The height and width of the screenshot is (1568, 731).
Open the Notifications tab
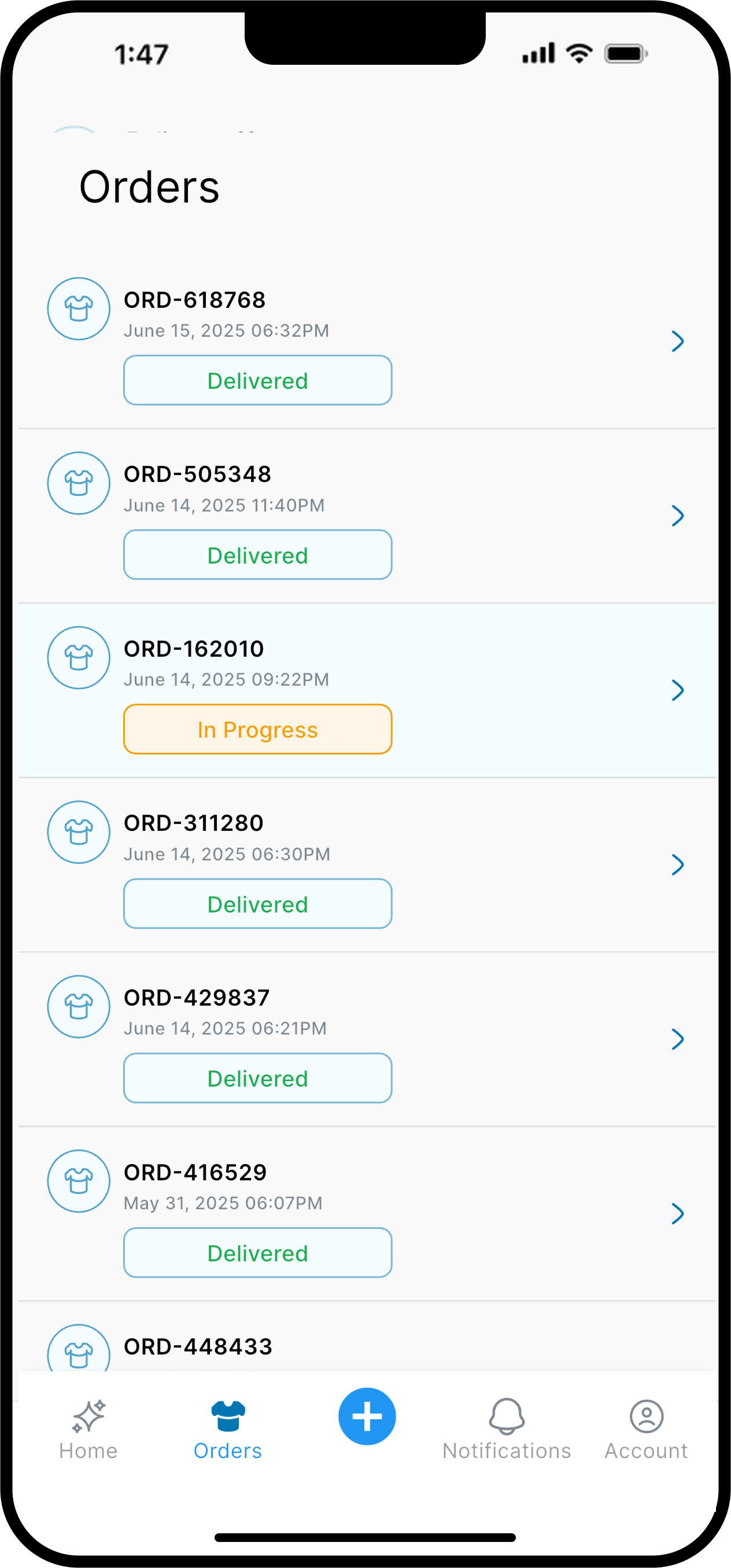(x=507, y=1431)
